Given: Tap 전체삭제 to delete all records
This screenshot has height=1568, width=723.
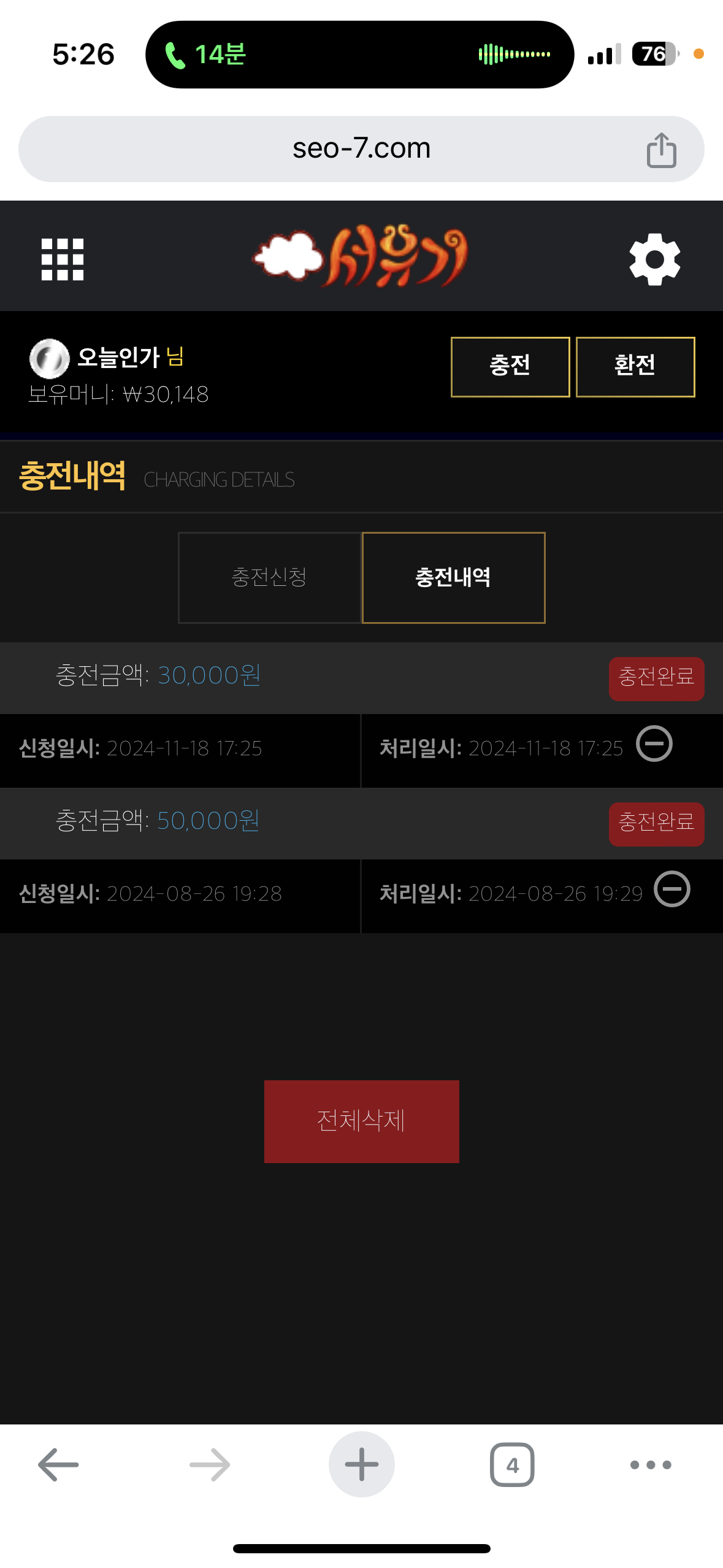Looking at the screenshot, I should click(361, 1121).
